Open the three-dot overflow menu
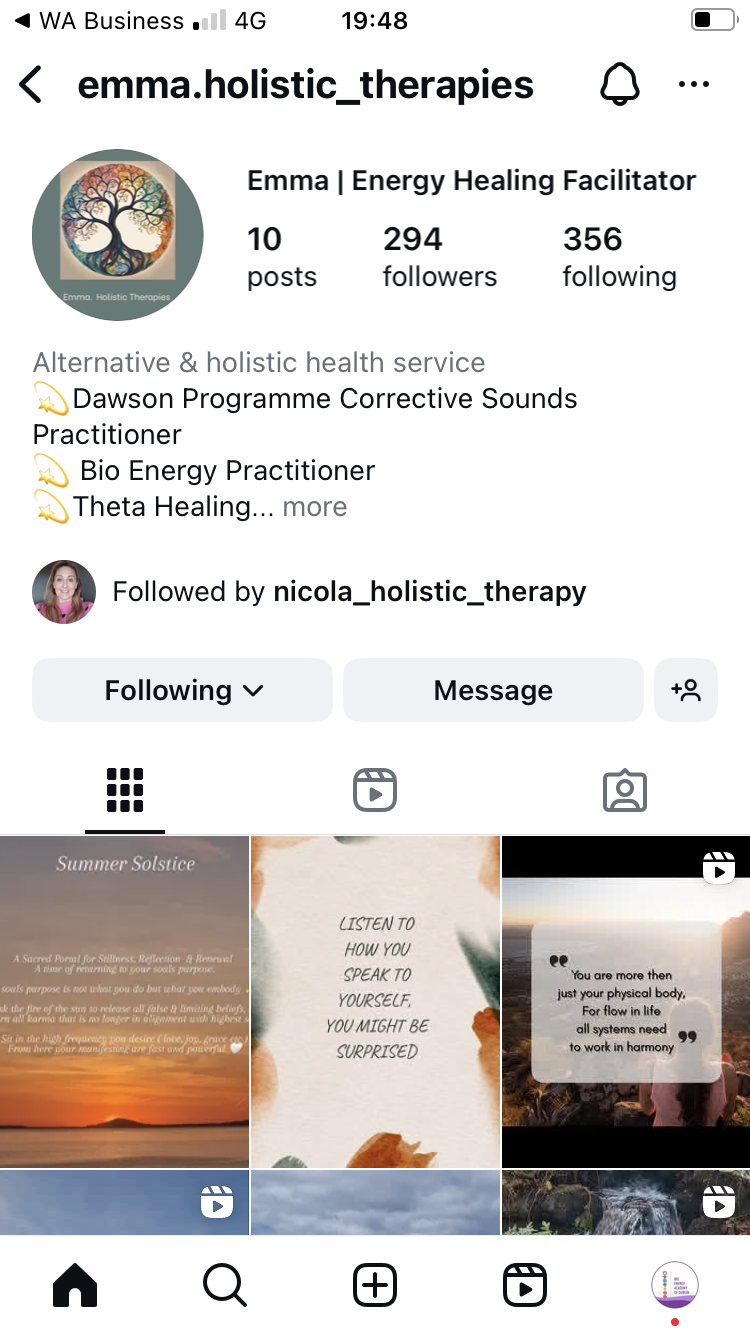The width and height of the screenshot is (750, 1334). coord(693,85)
